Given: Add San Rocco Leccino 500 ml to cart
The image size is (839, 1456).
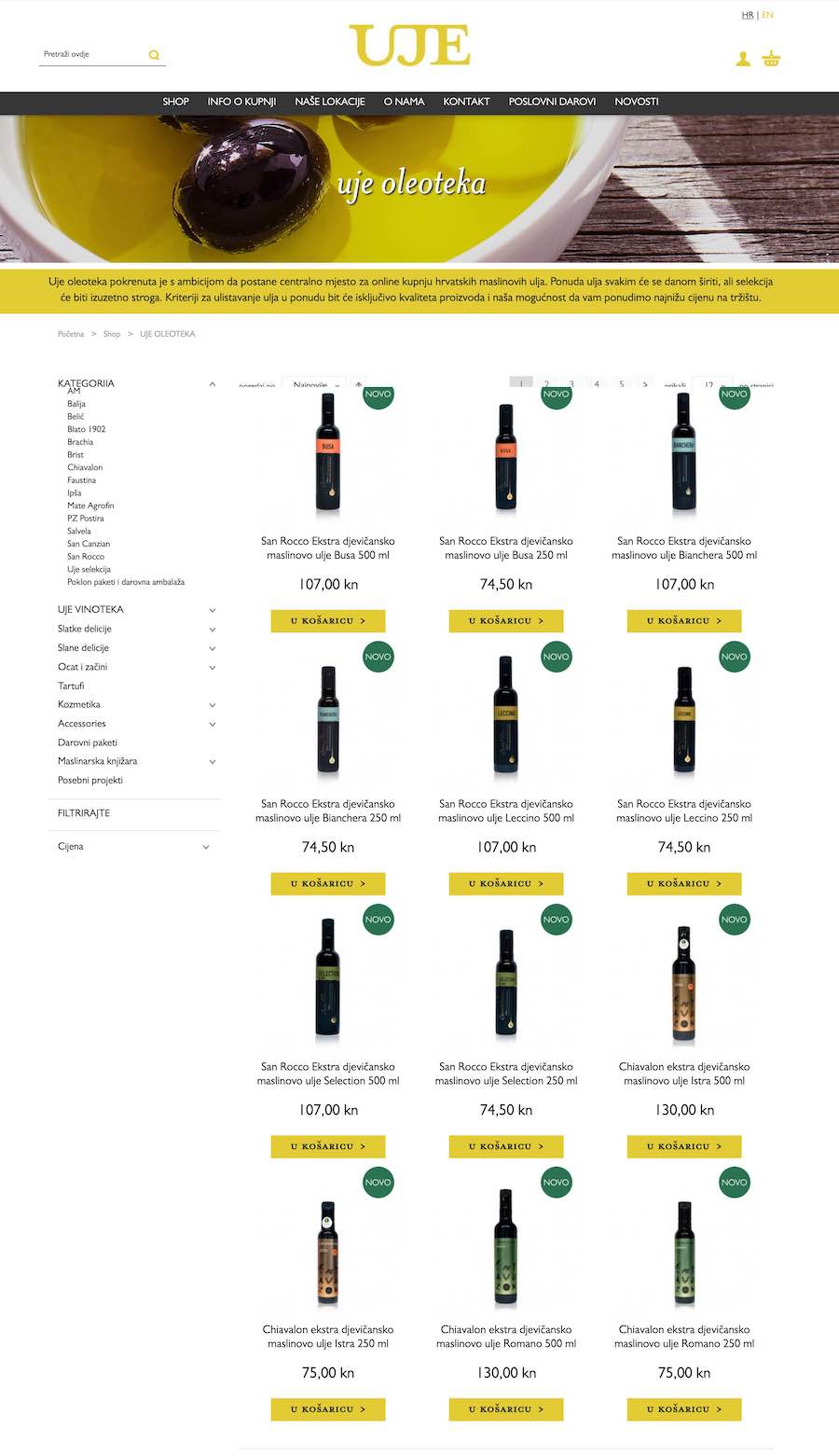Looking at the screenshot, I should click(x=505, y=883).
